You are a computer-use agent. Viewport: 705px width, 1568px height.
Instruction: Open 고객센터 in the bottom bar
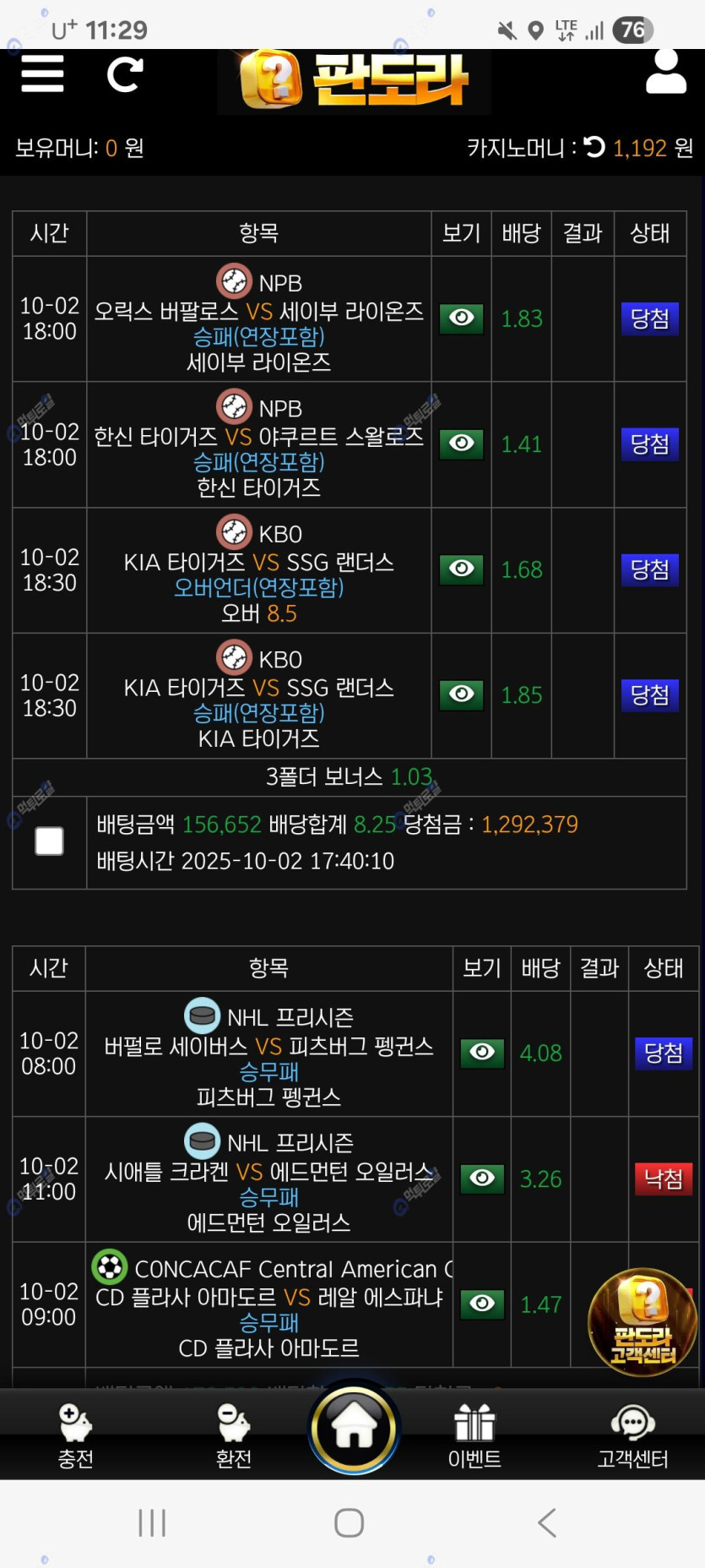(x=632, y=1435)
